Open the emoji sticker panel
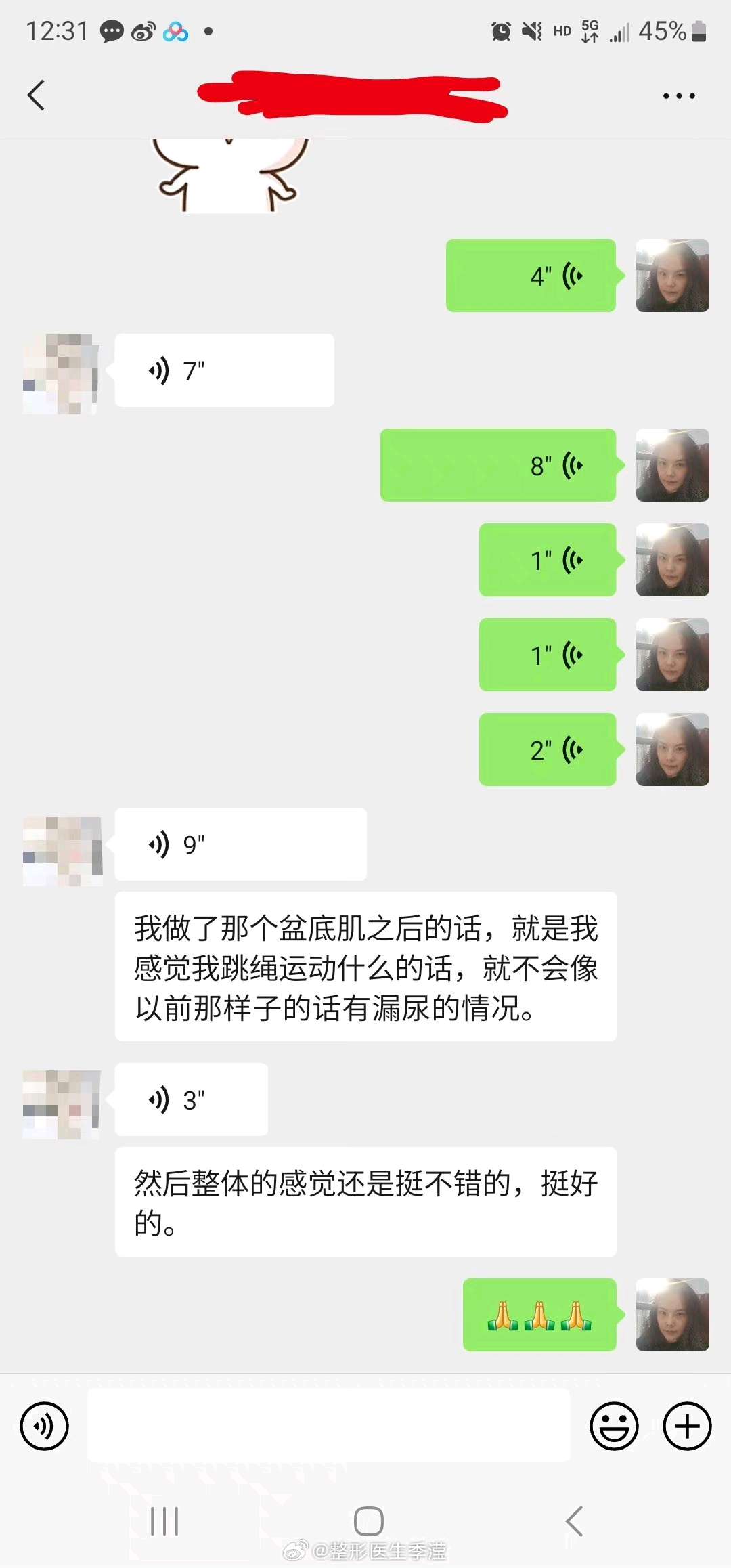Screen dimensions: 731x1568 [614, 1426]
